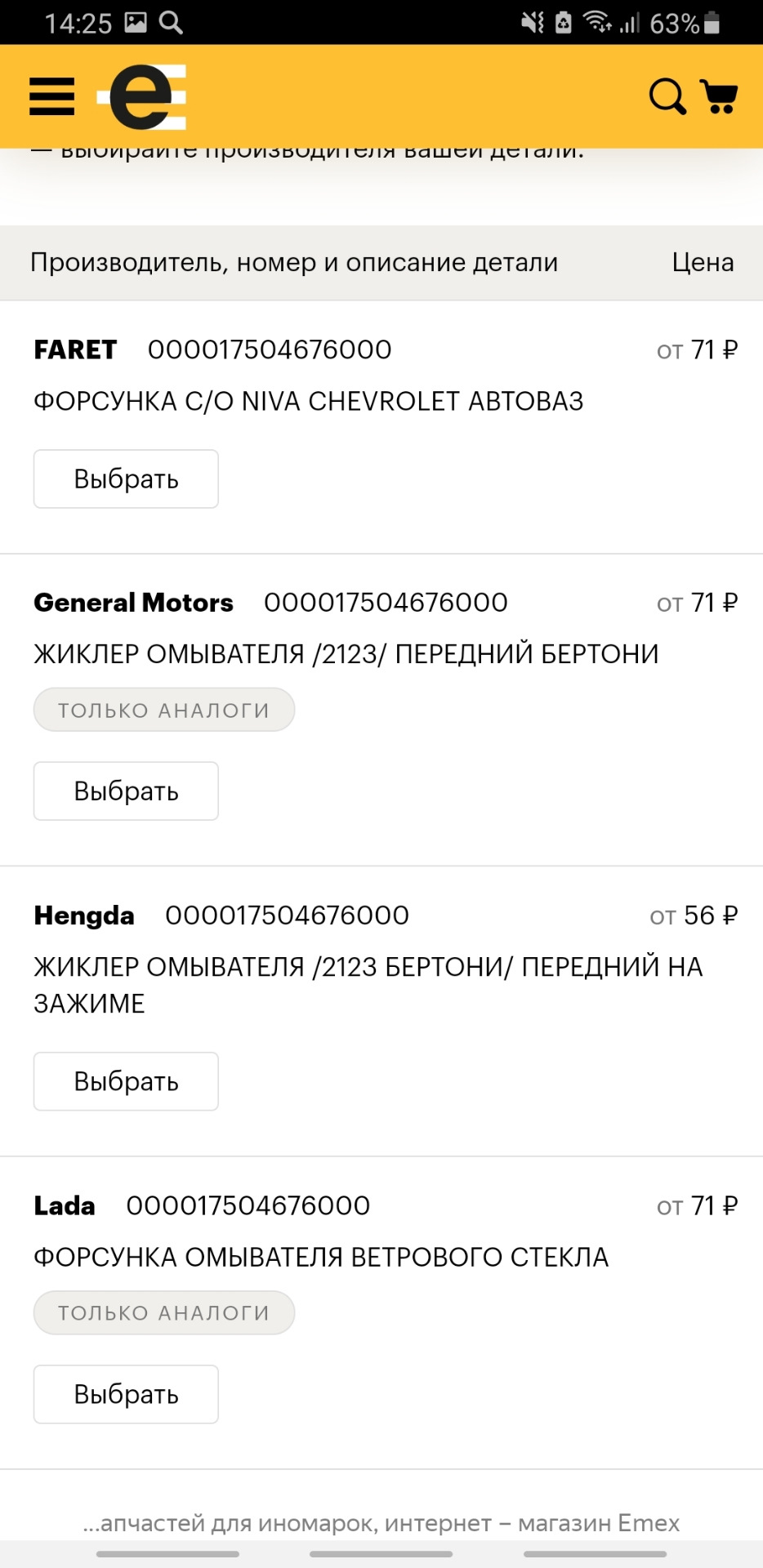Expand the FARET price starting from 71 ₽
763x1568 pixels.
pyautogui.click(x=696, y=349)
